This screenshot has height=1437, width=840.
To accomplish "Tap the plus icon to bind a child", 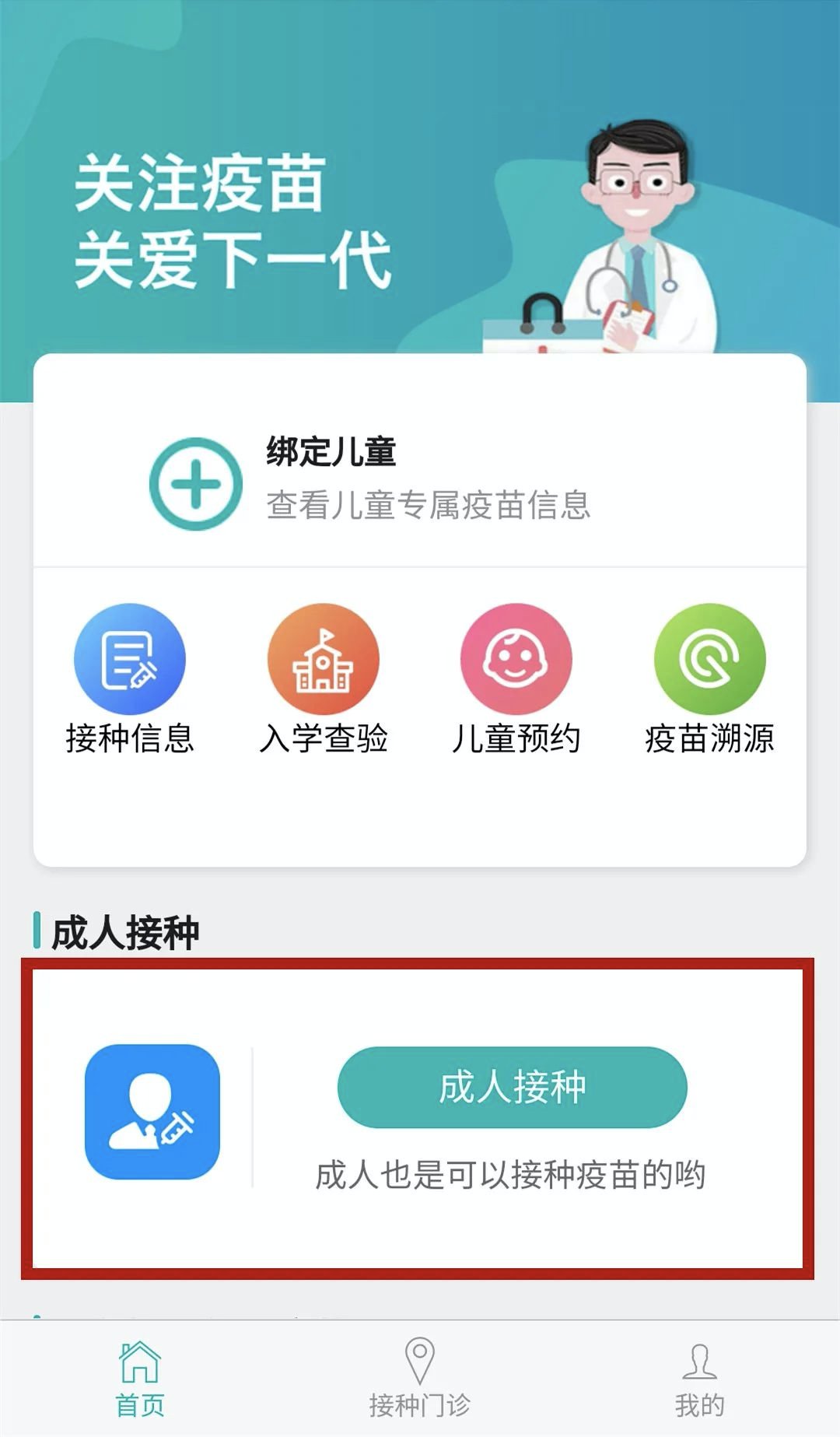I will tap(195, 483).
